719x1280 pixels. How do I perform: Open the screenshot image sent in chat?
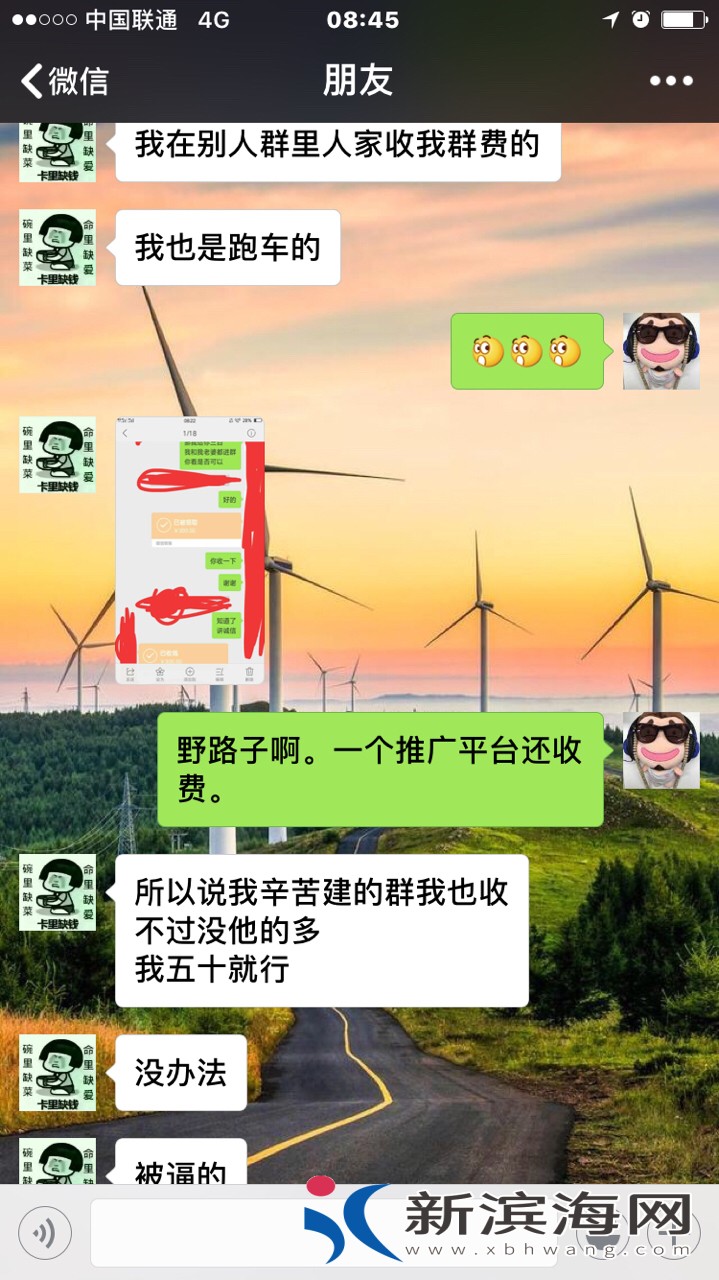point(190,550)
